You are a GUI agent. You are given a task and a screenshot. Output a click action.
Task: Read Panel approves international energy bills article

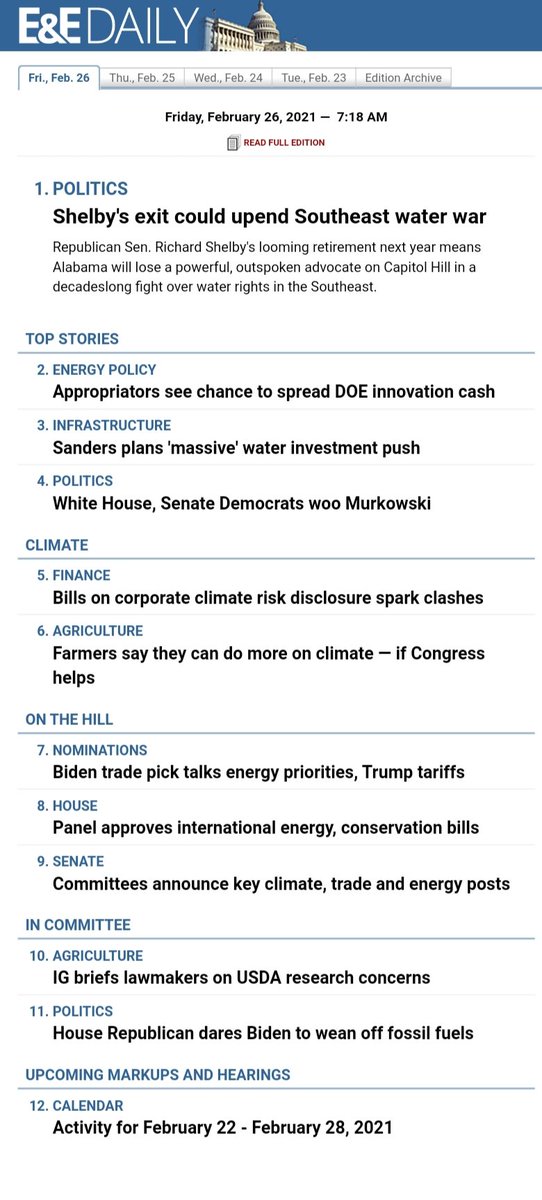[x=266, y=828]
